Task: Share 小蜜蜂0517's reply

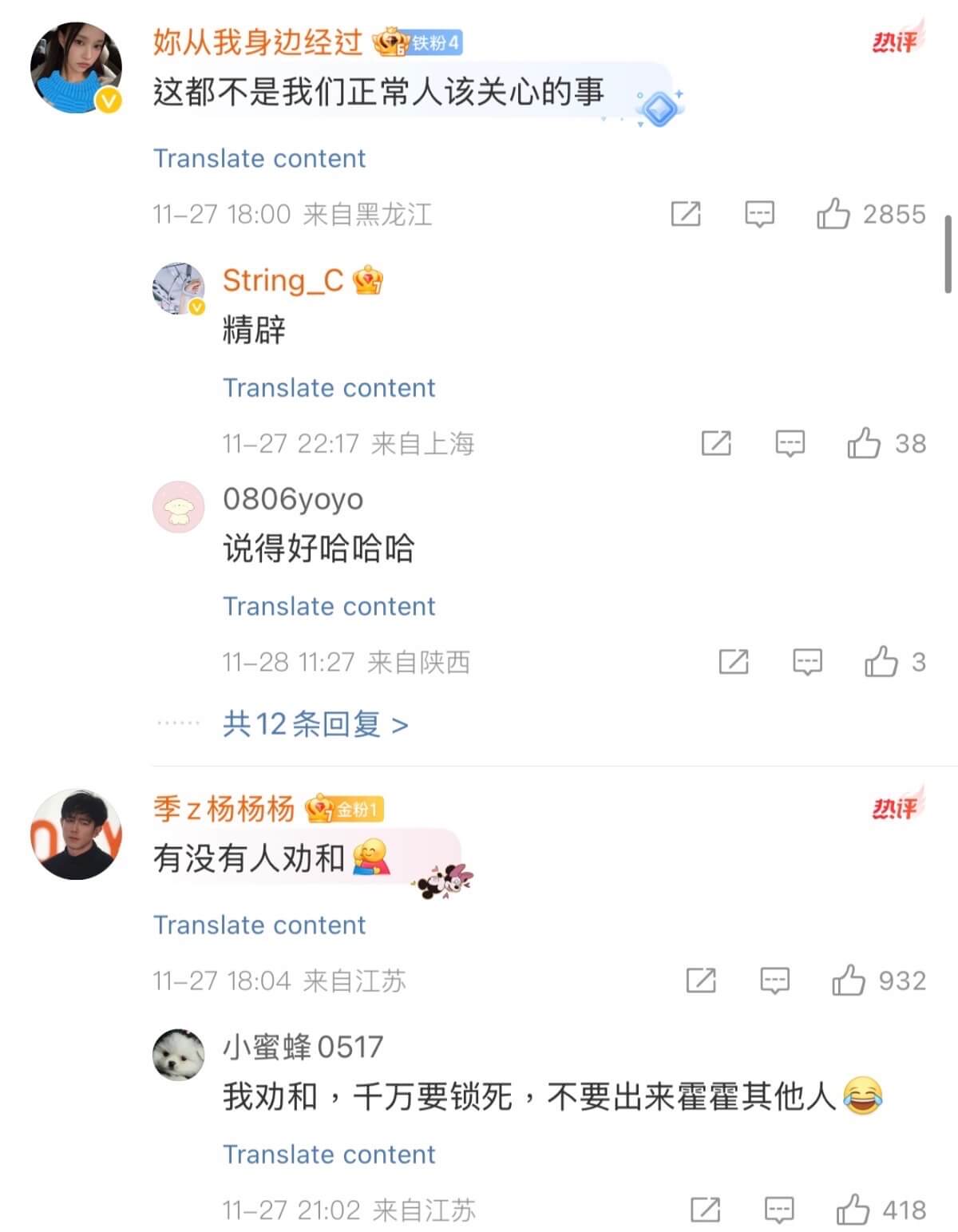Action: coord(705,1210)
